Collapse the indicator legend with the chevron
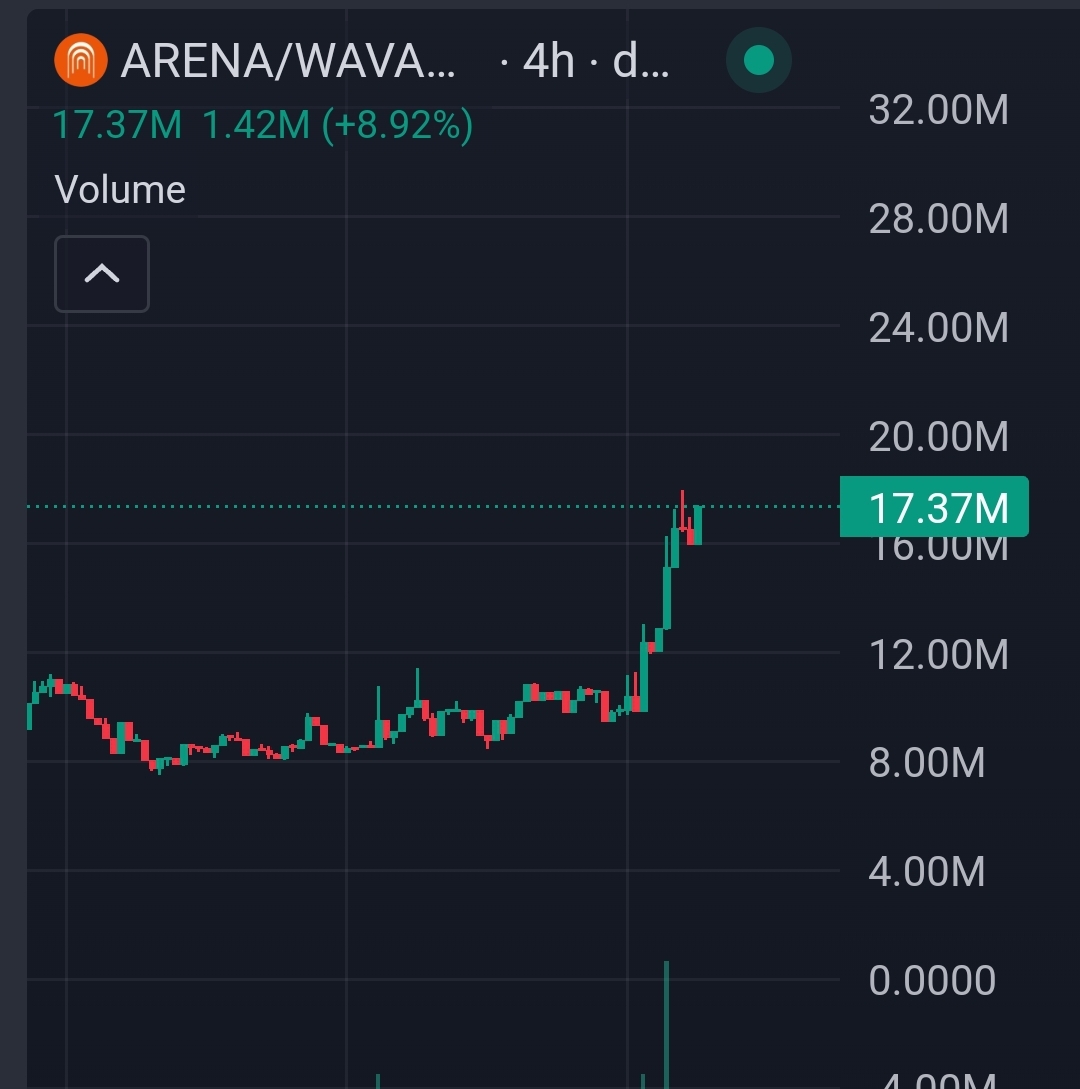This screenshot has height=1089, width=1080. pyautogui.click(x=101, y=274)
